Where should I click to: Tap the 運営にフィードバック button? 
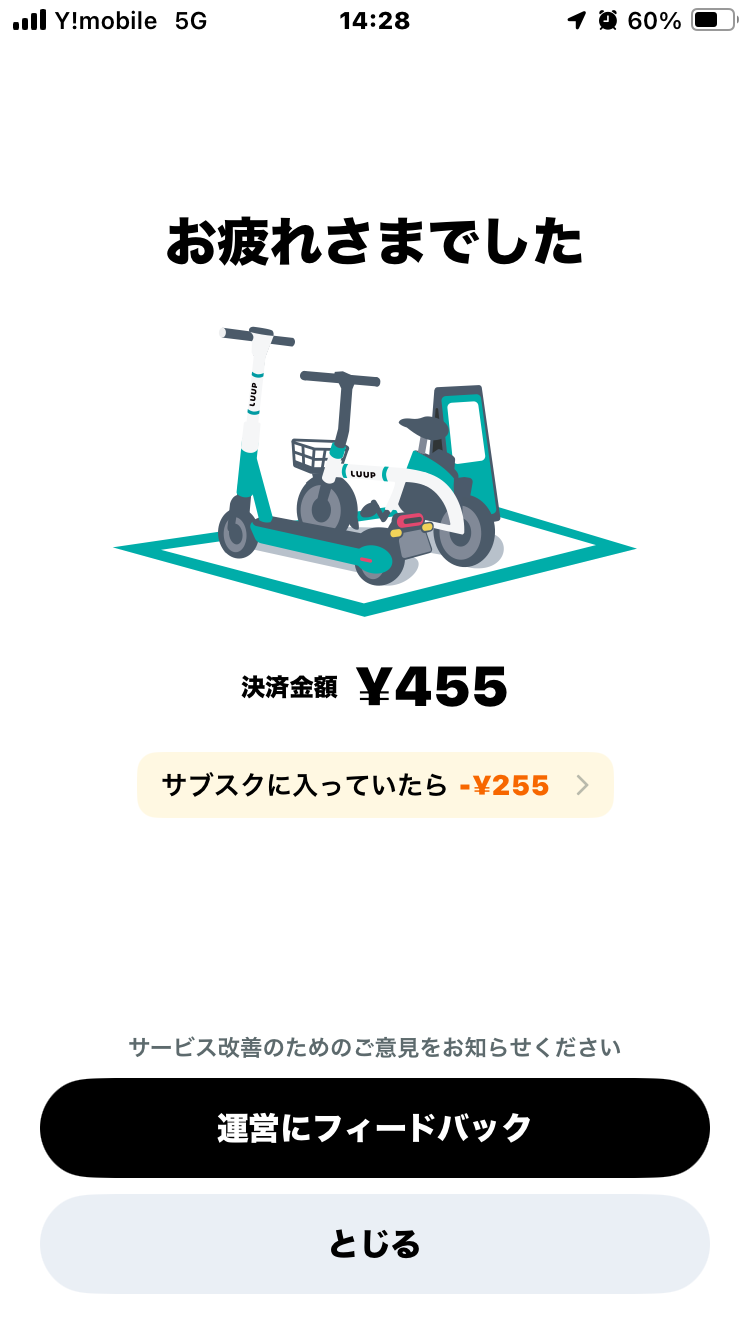pos(375,1128)
